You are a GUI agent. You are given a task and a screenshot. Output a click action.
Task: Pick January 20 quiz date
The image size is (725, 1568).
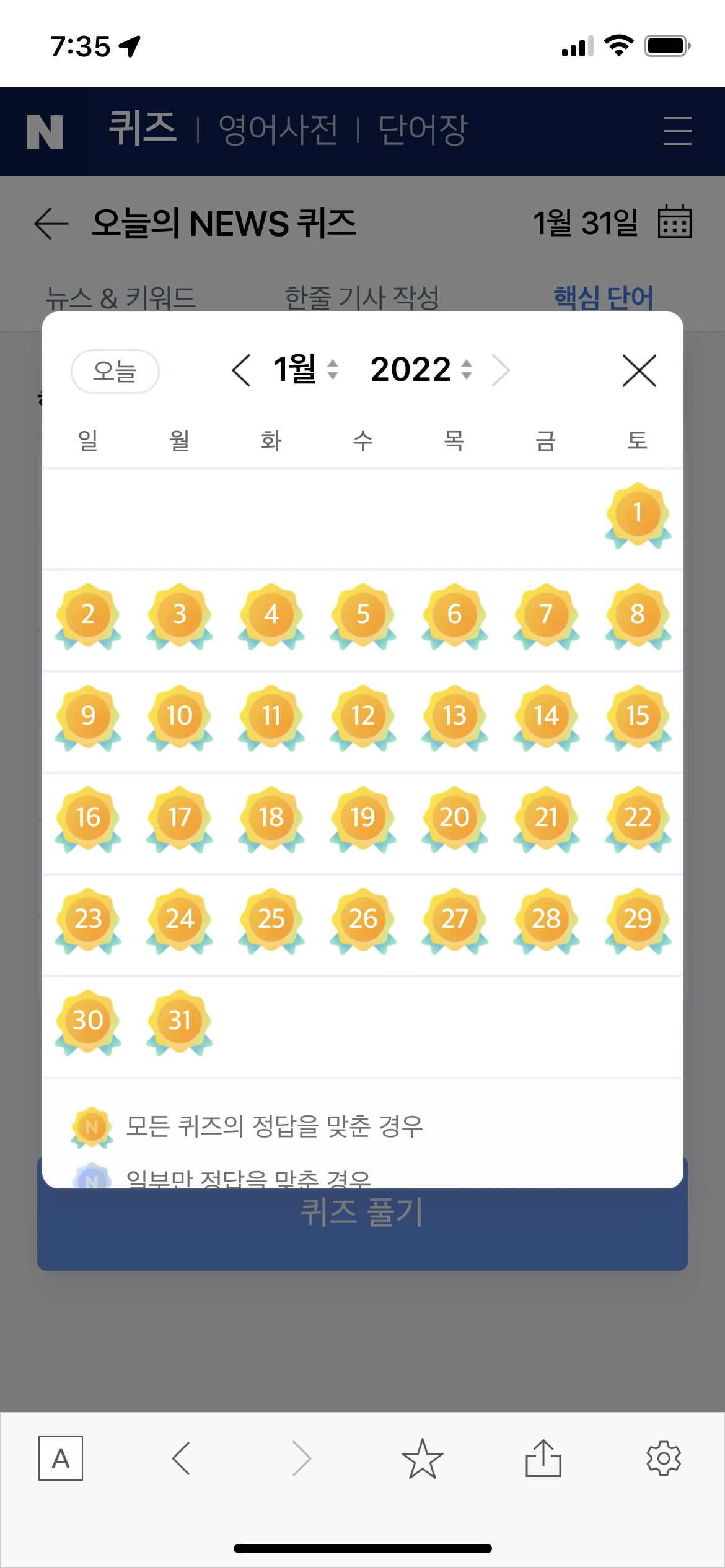pyautogui.click(x=454, y=818)
